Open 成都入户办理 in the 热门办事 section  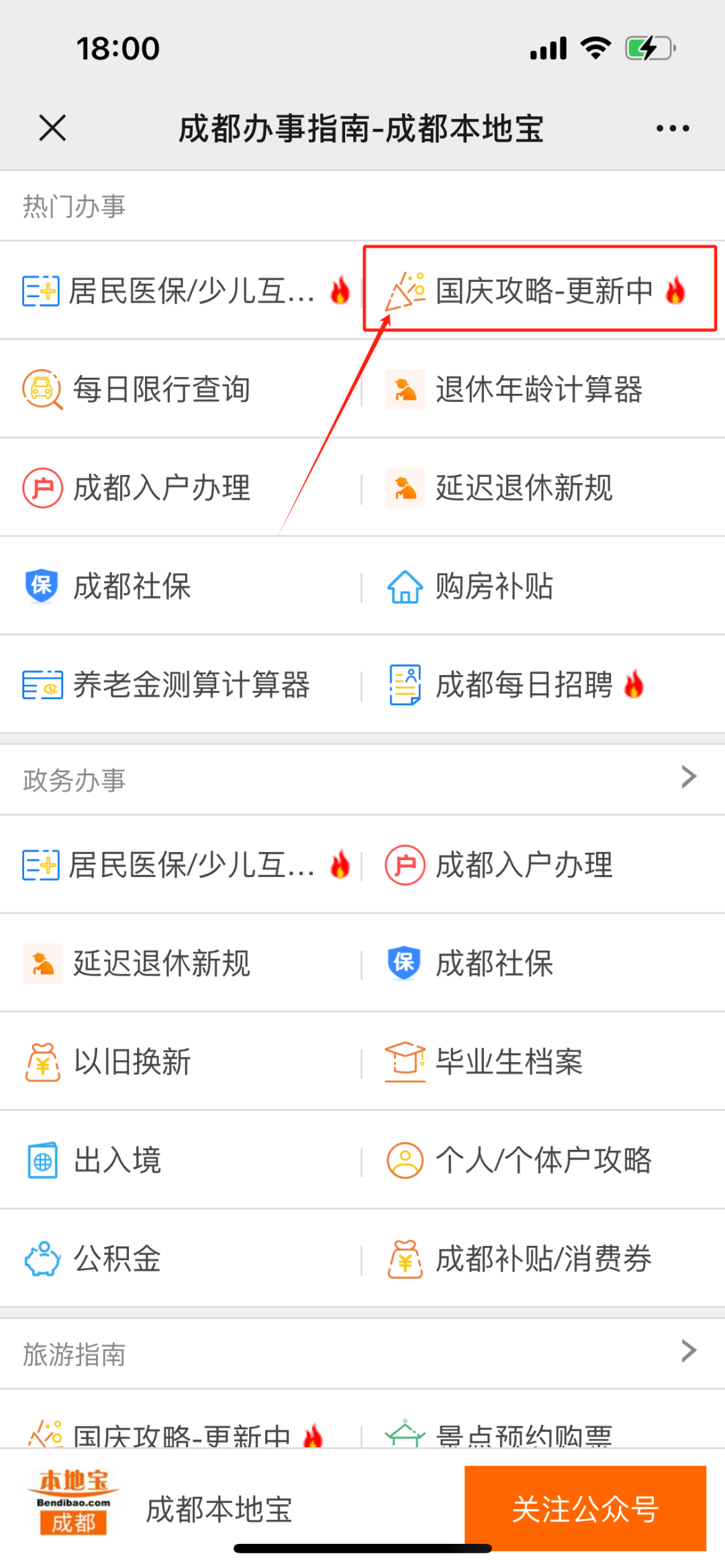pyautogui.click(x=161, y=488)
